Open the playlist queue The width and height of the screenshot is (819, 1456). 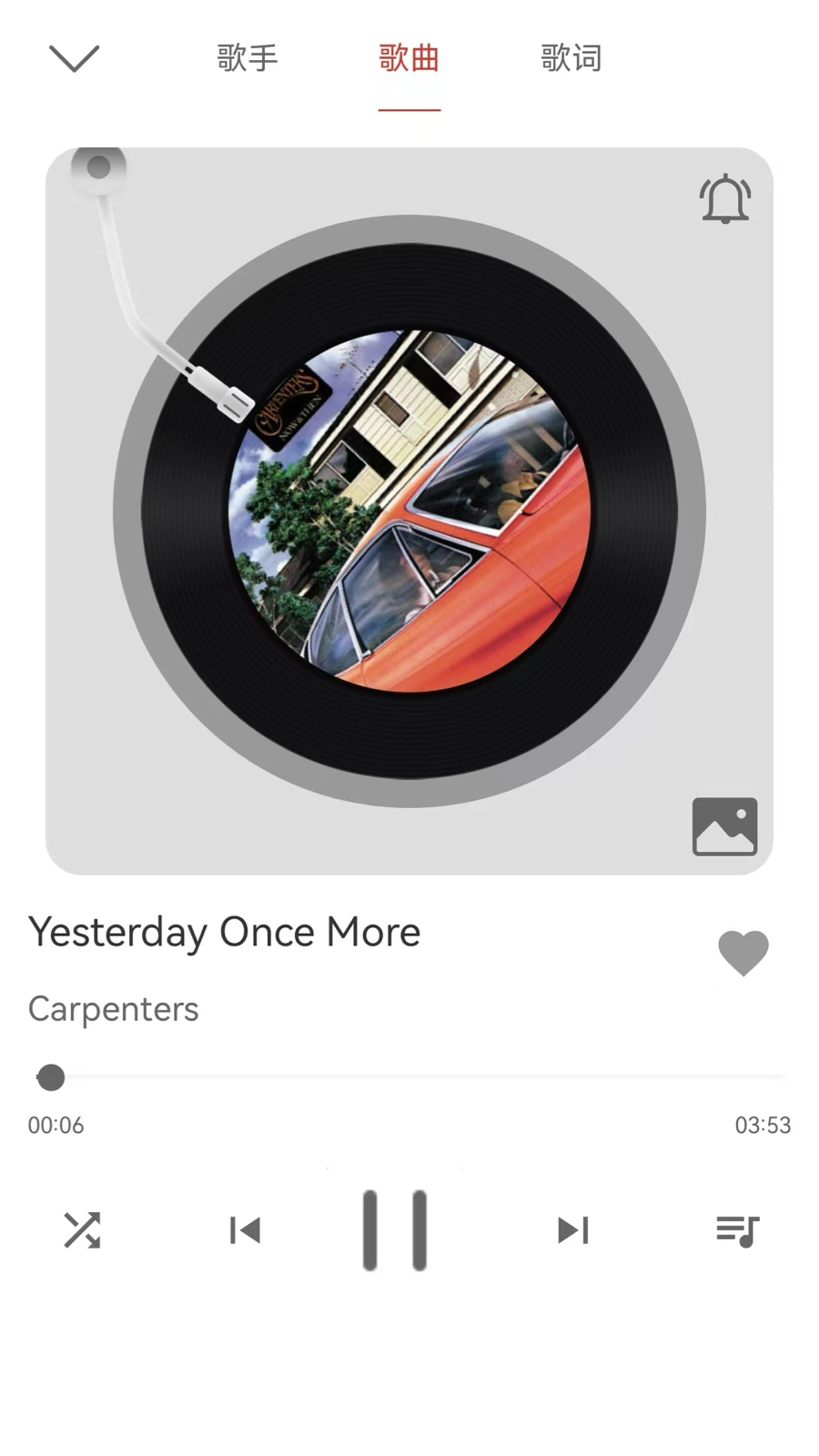pyautogui.click(x=737, y=1230)
